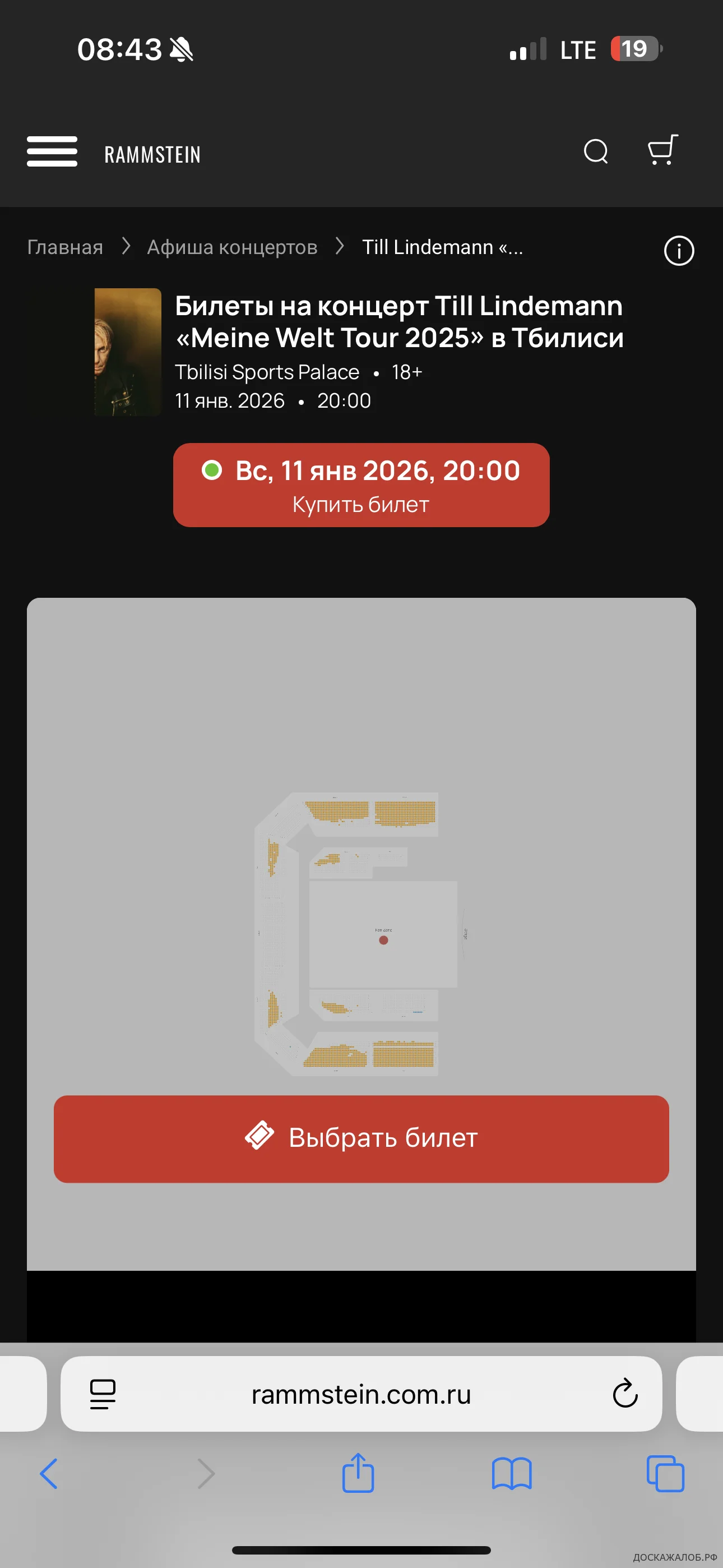723x1568 pixels.
Task: Go to Главная breadcrumb
Action: (x=65, y=247)
